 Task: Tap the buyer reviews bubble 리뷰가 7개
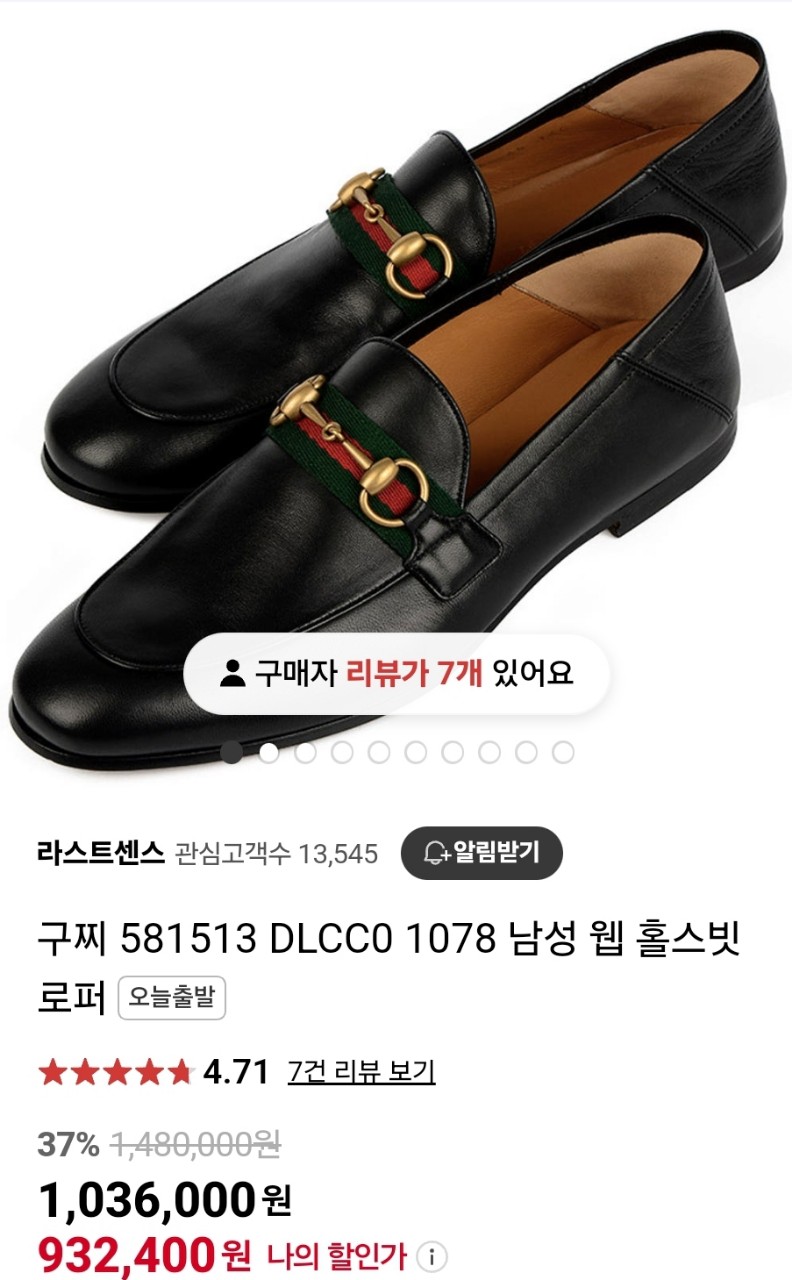[x=396, y=674]
